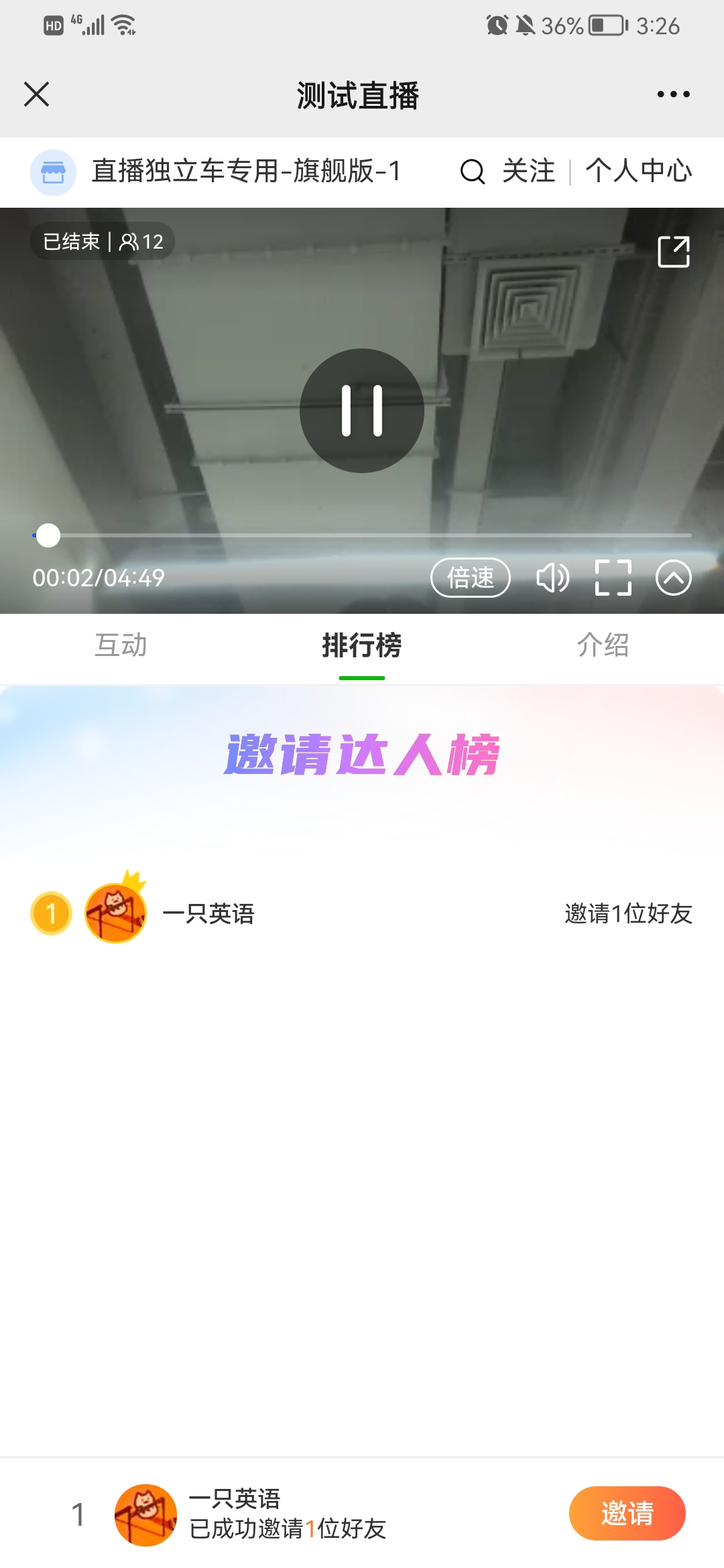Open the three-dot overflow menu
Image resolution: width=724 pixels, height=1568 pixels.
(673, 94)
